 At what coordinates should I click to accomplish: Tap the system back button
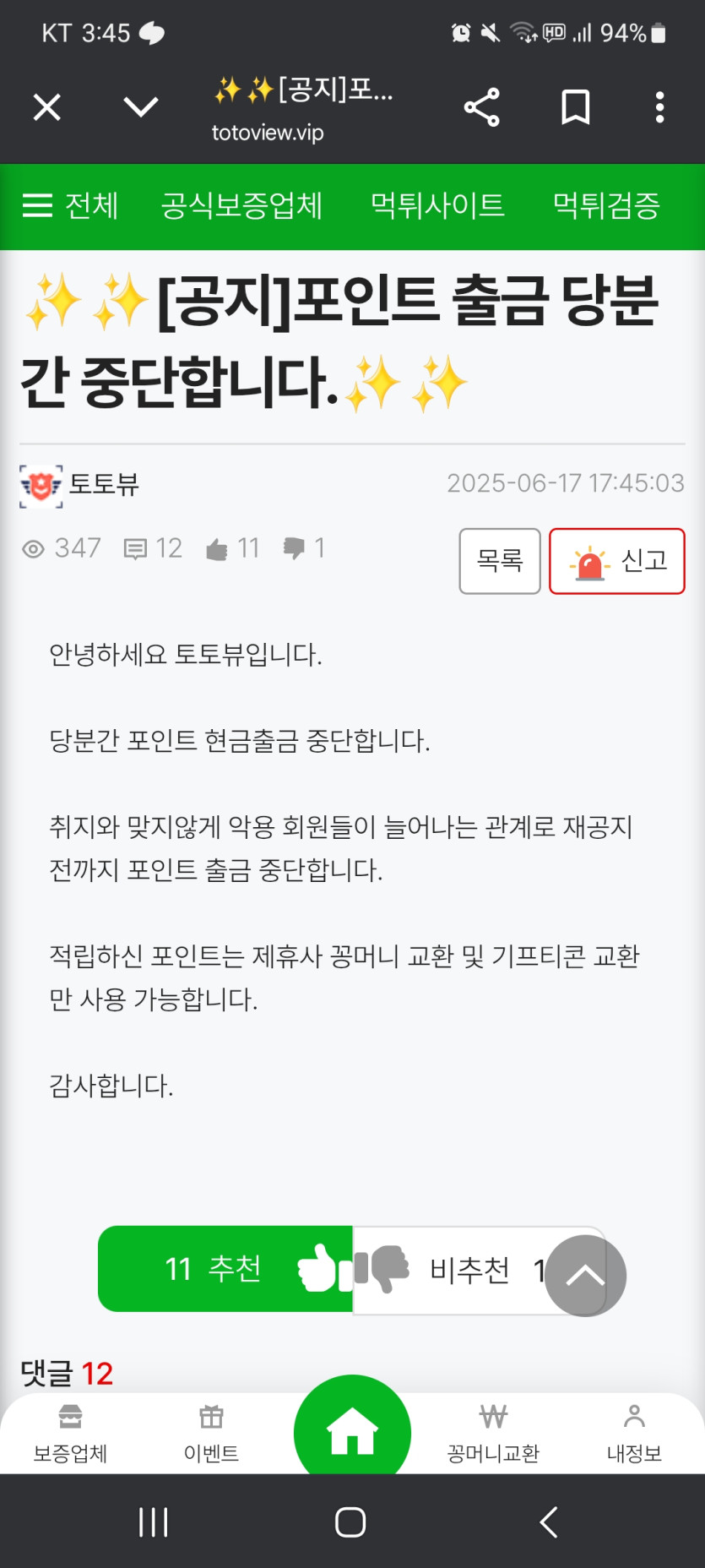pyautogui.click(x=549, y=1522)
